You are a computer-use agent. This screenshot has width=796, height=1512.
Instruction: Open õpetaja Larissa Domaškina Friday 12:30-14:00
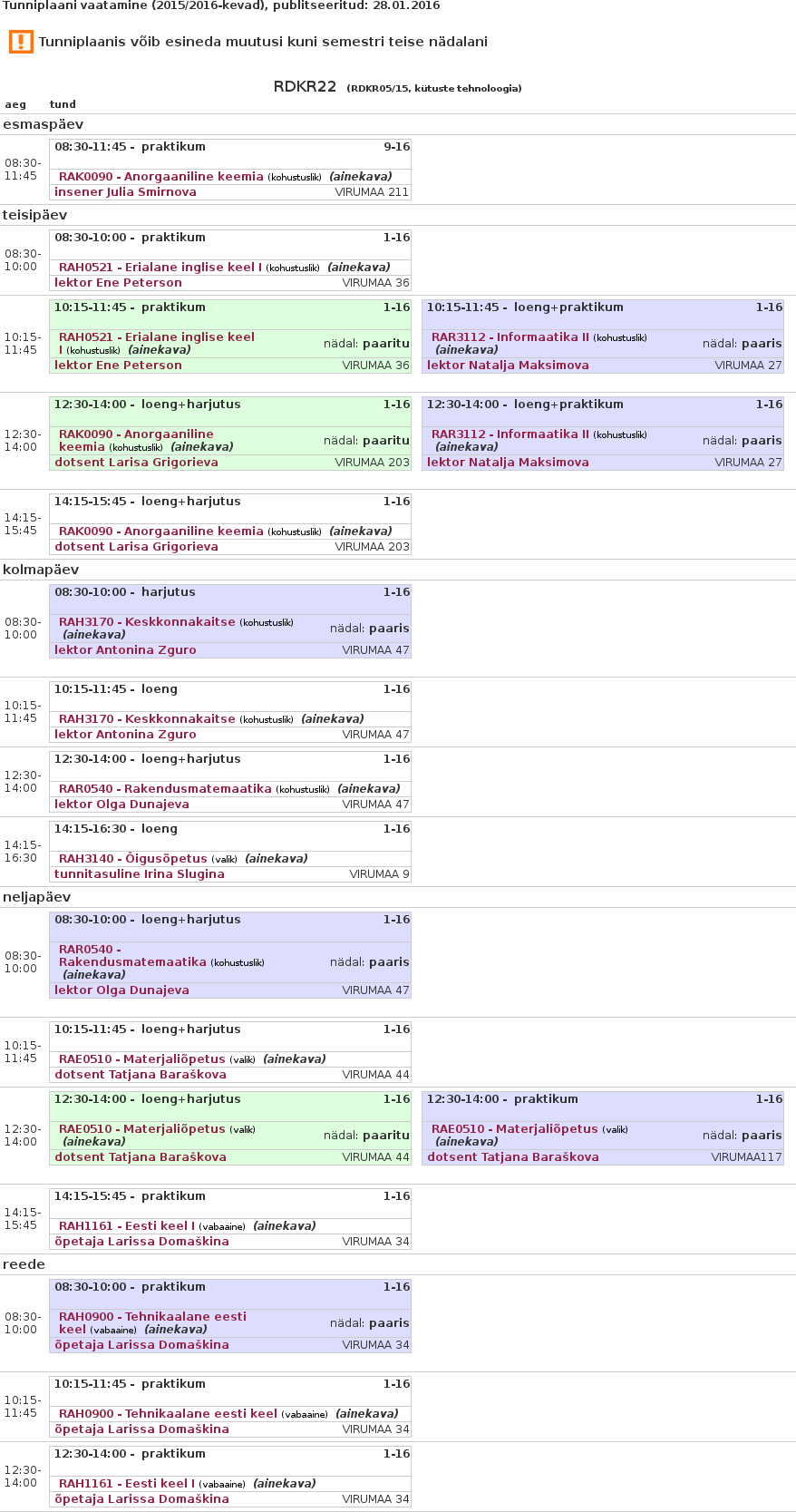[141, 1499]
